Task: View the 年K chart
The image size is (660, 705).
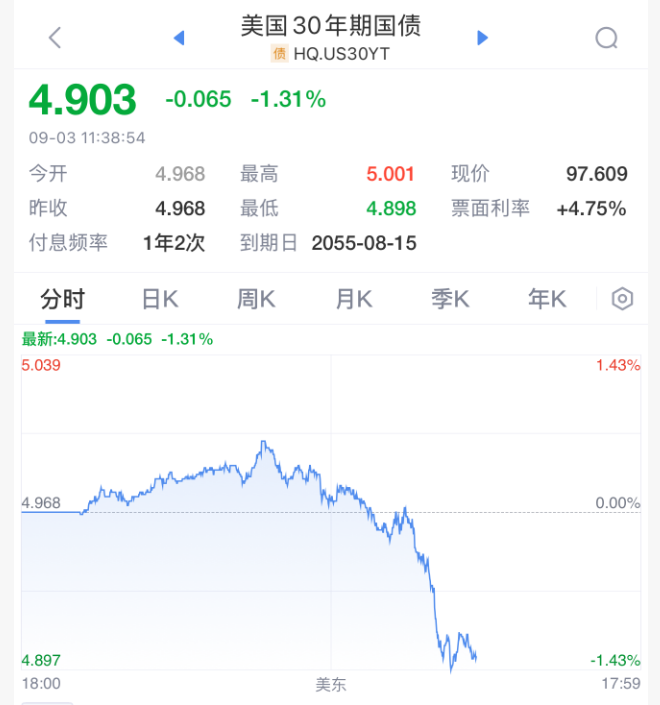Action: (547, 298)
